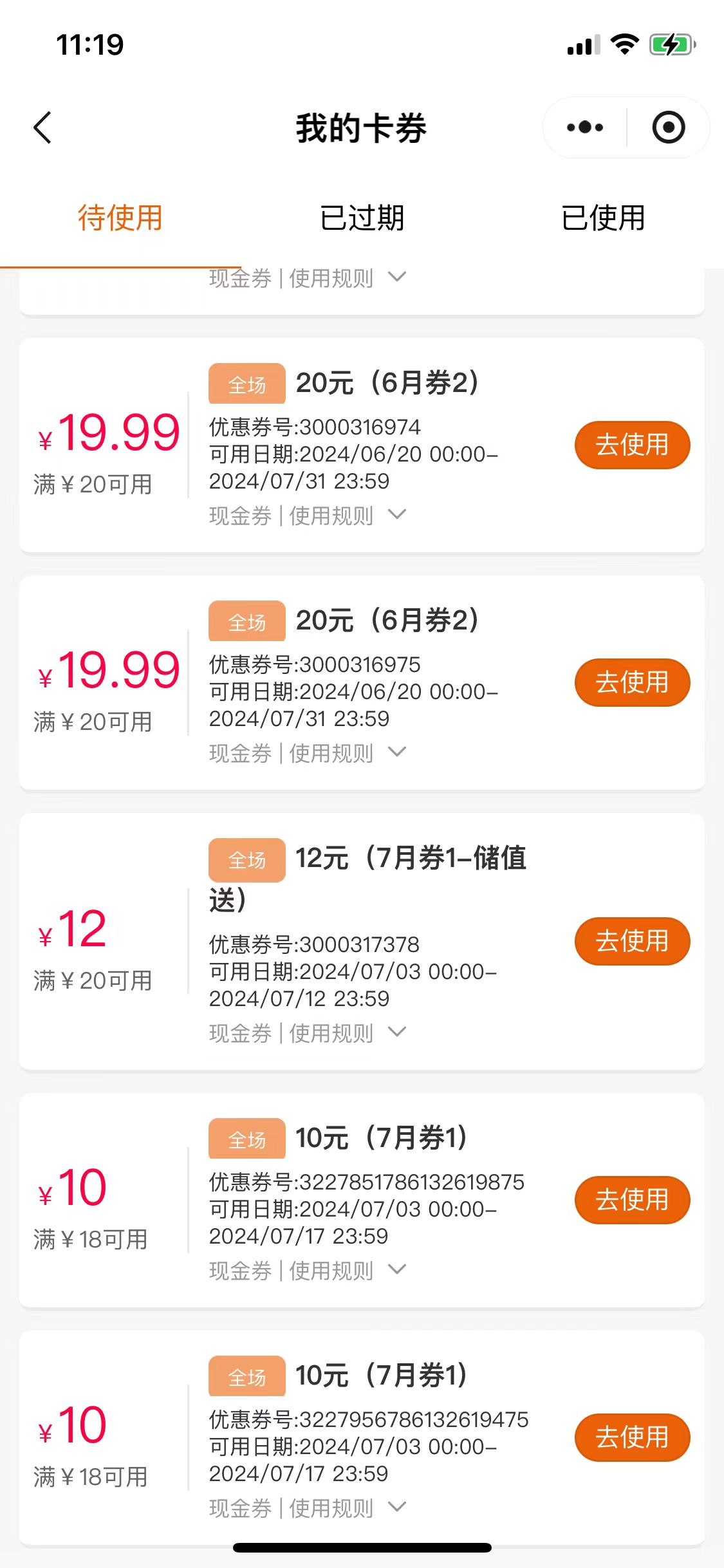Redeem 10元 coupon ending in 619875
The width and height of the screenshot is (724, 1568).
(x=632, y=1200)
